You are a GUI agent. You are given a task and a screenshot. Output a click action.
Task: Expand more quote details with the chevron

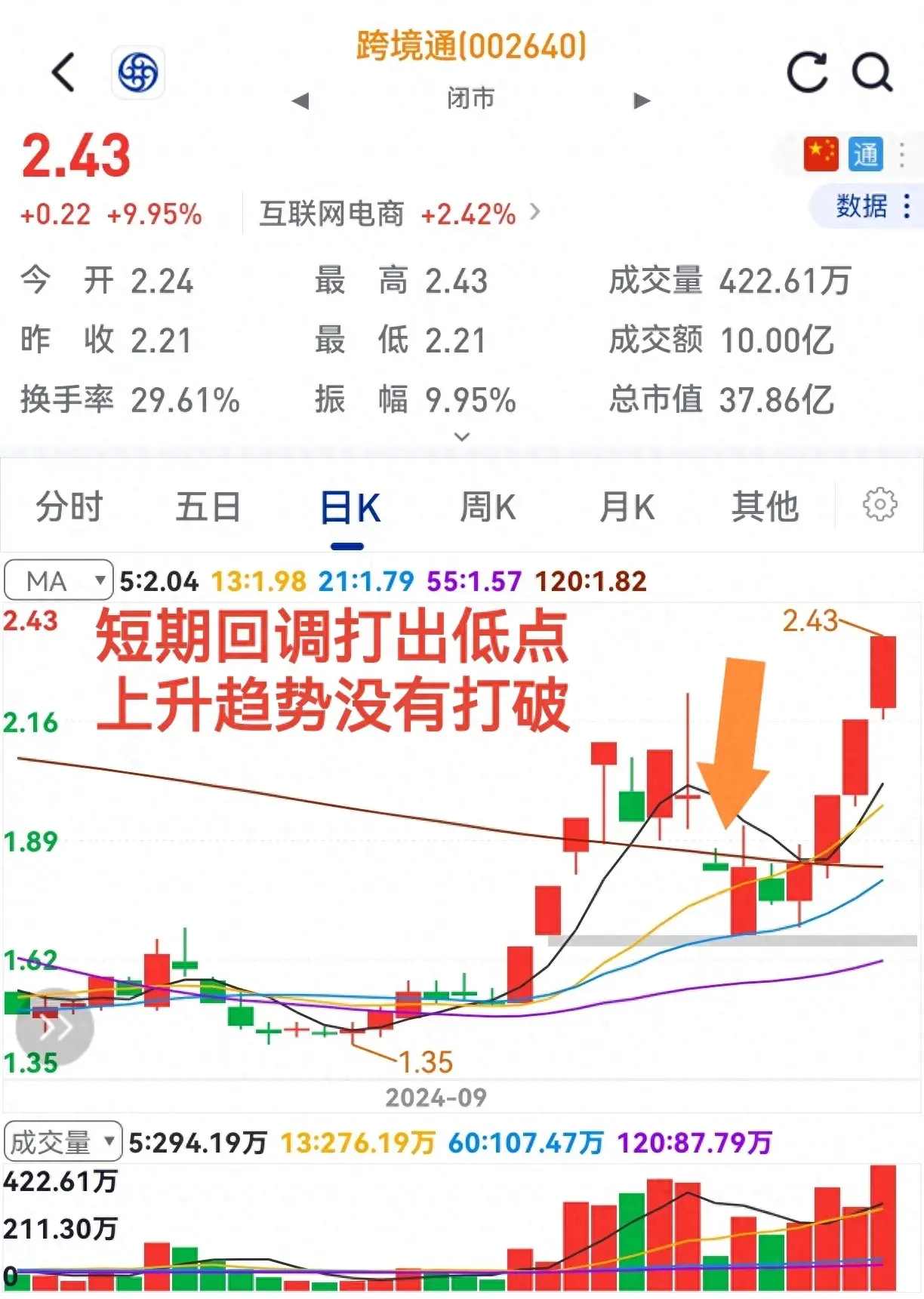pos(462,436)
